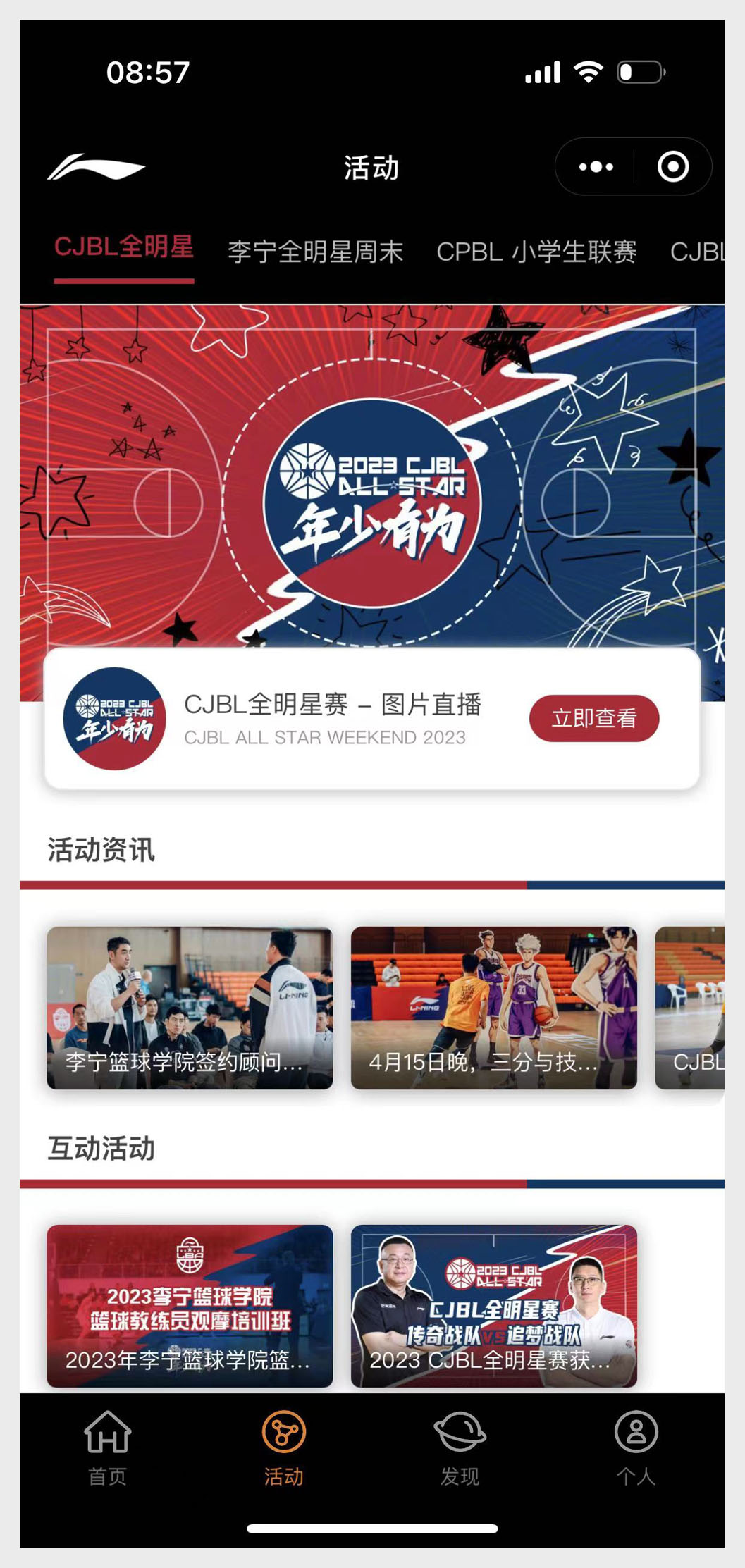Tap the Li-Ning logo in header
745x1568 pixels.
[96, 167]
